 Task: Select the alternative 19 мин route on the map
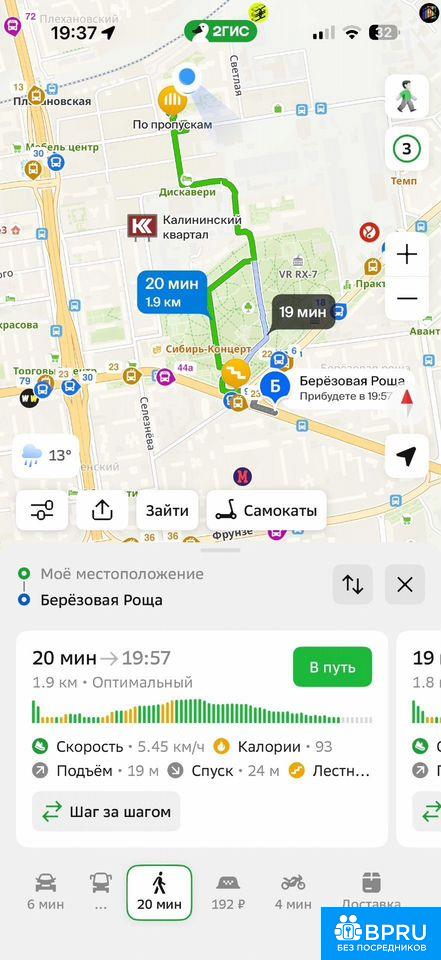pyautogui.click(x=303, y=312)
